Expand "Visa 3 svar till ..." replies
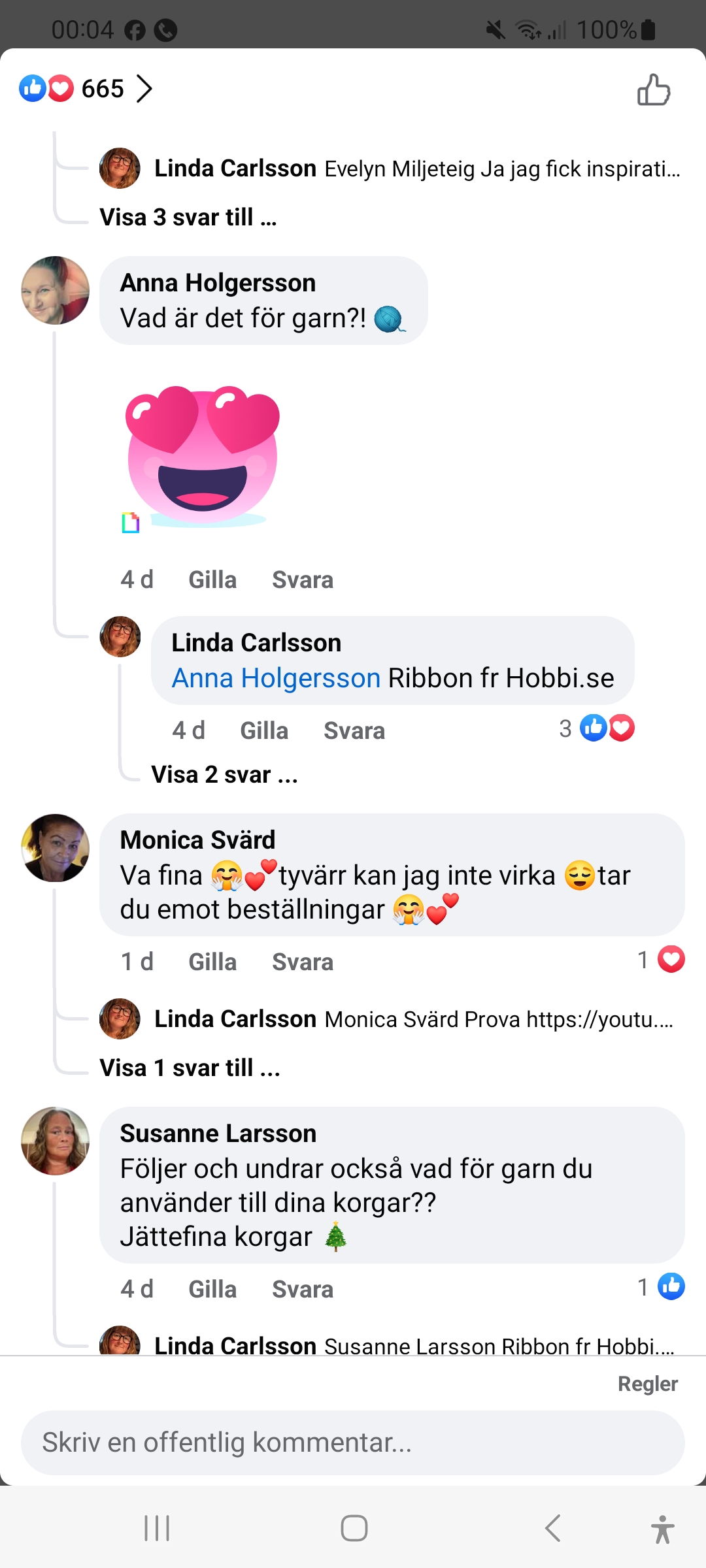The image size is (706, 1568). coord(188,218)
